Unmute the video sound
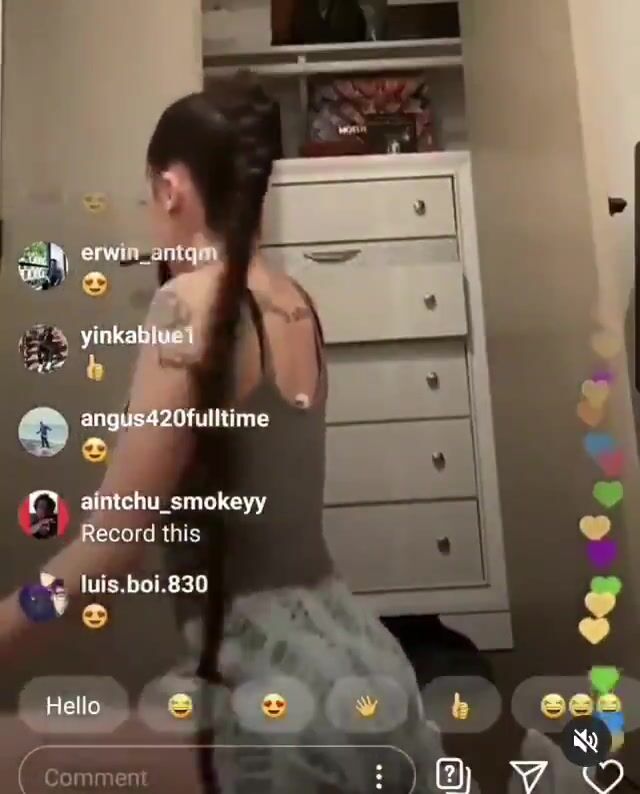The height and width of the screenshot is (794, 640). pyautogui.click(x=585, y=740)
